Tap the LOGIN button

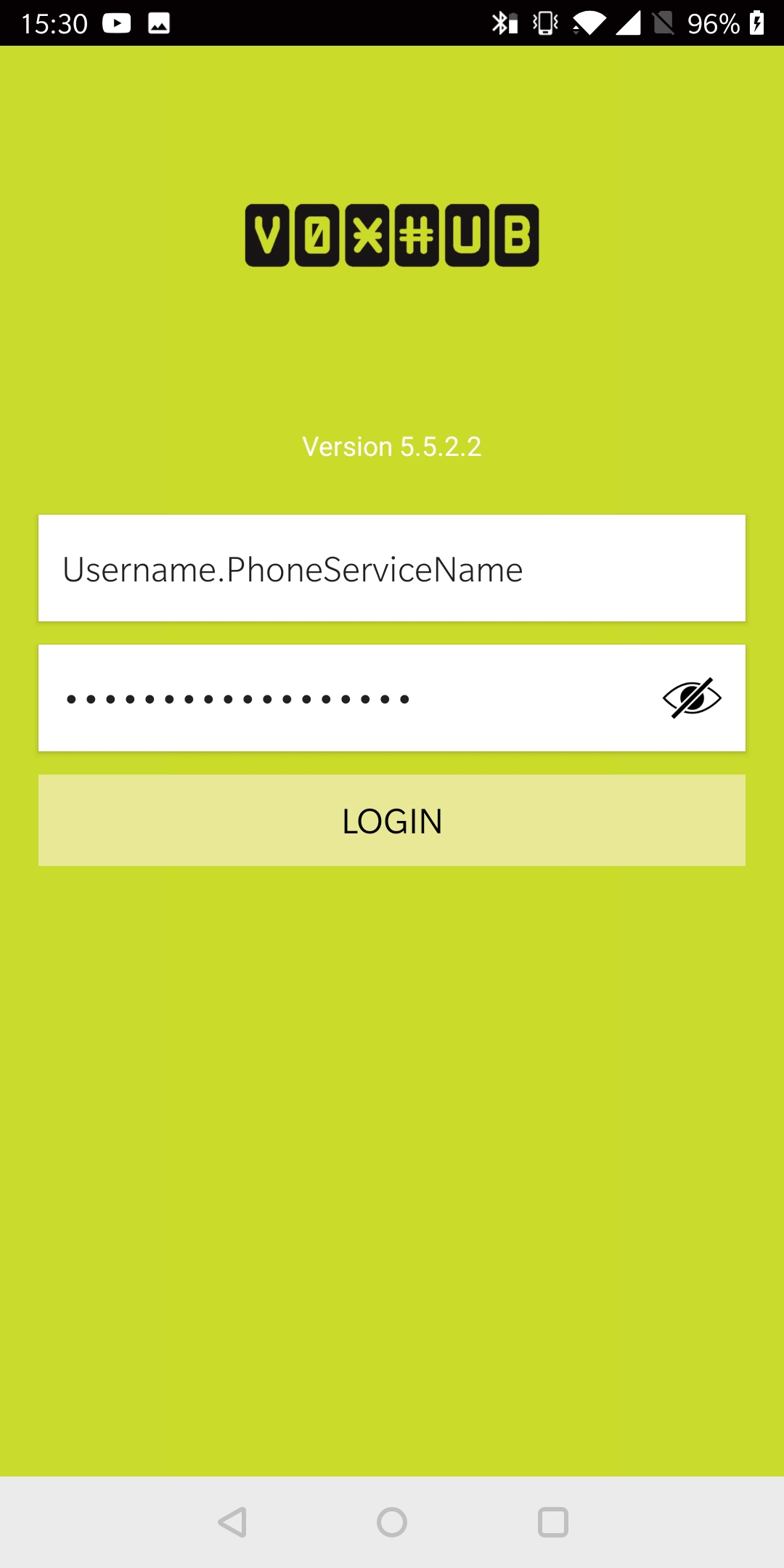[x=392, y=820]
